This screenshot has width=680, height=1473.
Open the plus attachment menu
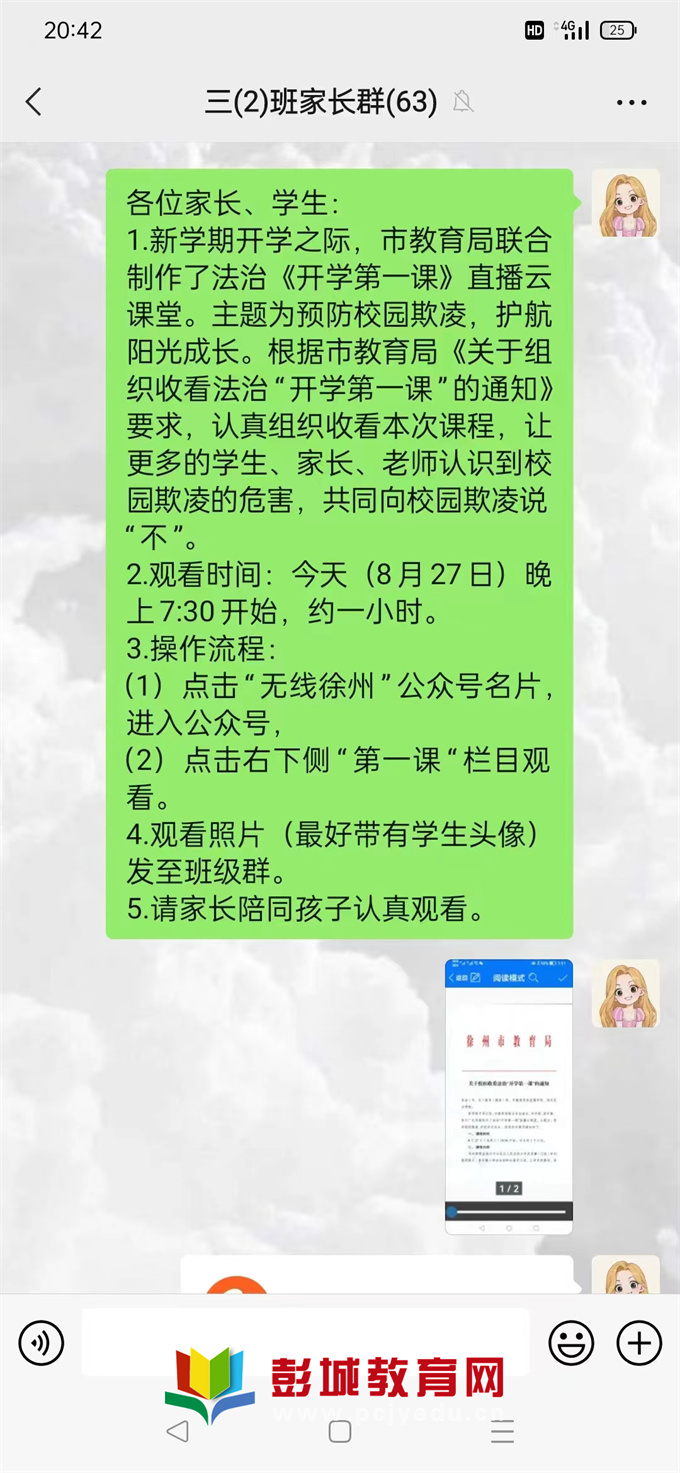[x=638, y=1342]
